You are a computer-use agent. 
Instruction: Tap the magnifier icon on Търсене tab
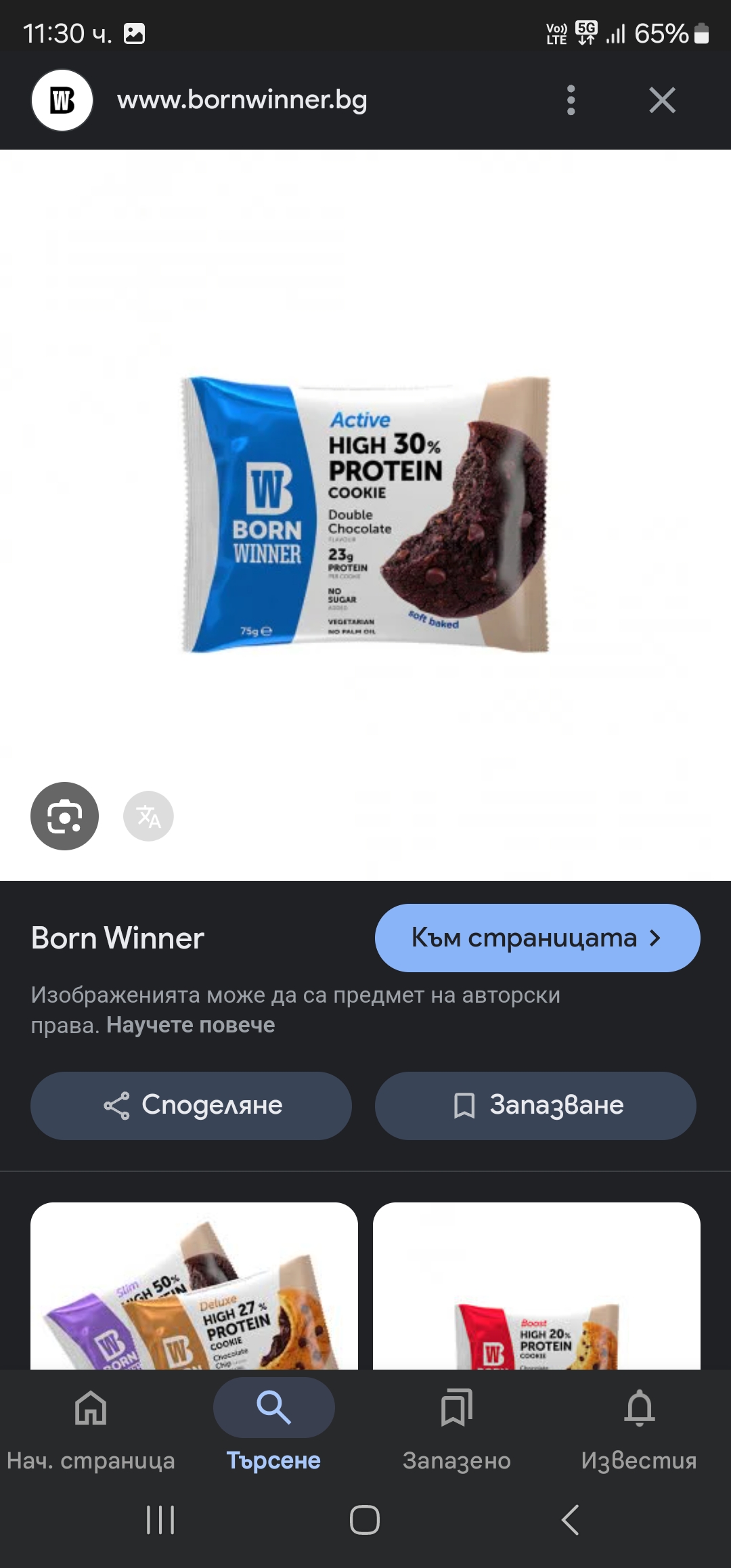click(273, 1407)
